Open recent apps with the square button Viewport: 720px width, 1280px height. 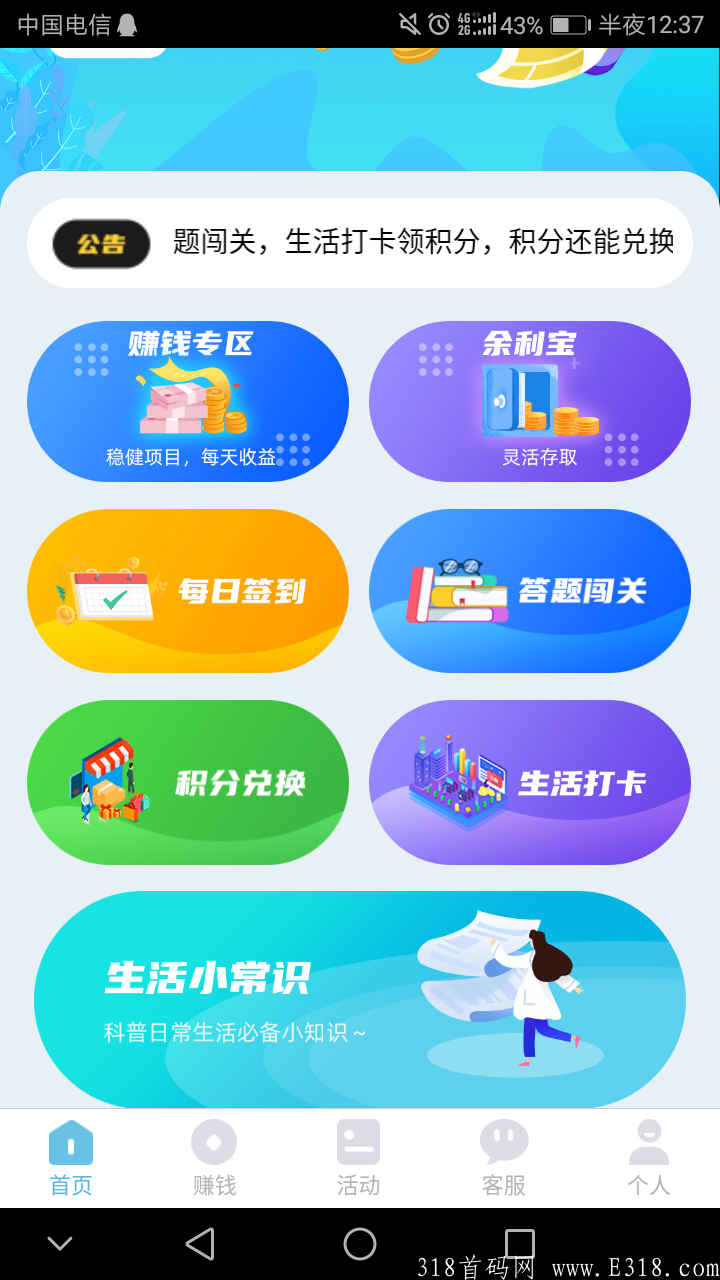pyautogui.click(x=519, y=1243)
